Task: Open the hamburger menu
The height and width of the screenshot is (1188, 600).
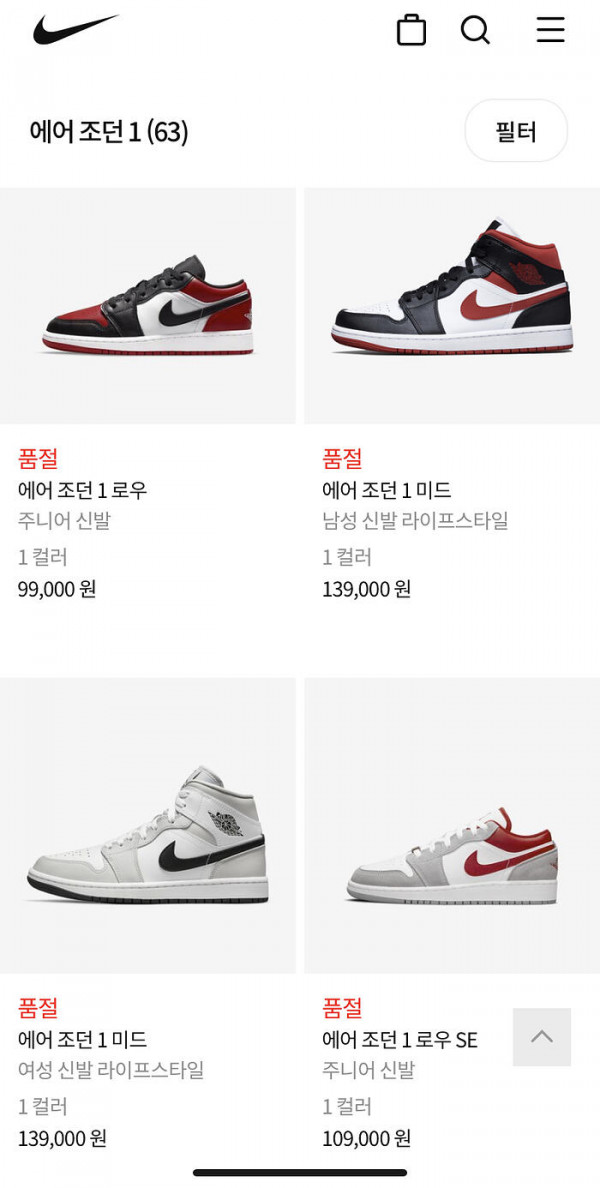Action: [550, 30]
